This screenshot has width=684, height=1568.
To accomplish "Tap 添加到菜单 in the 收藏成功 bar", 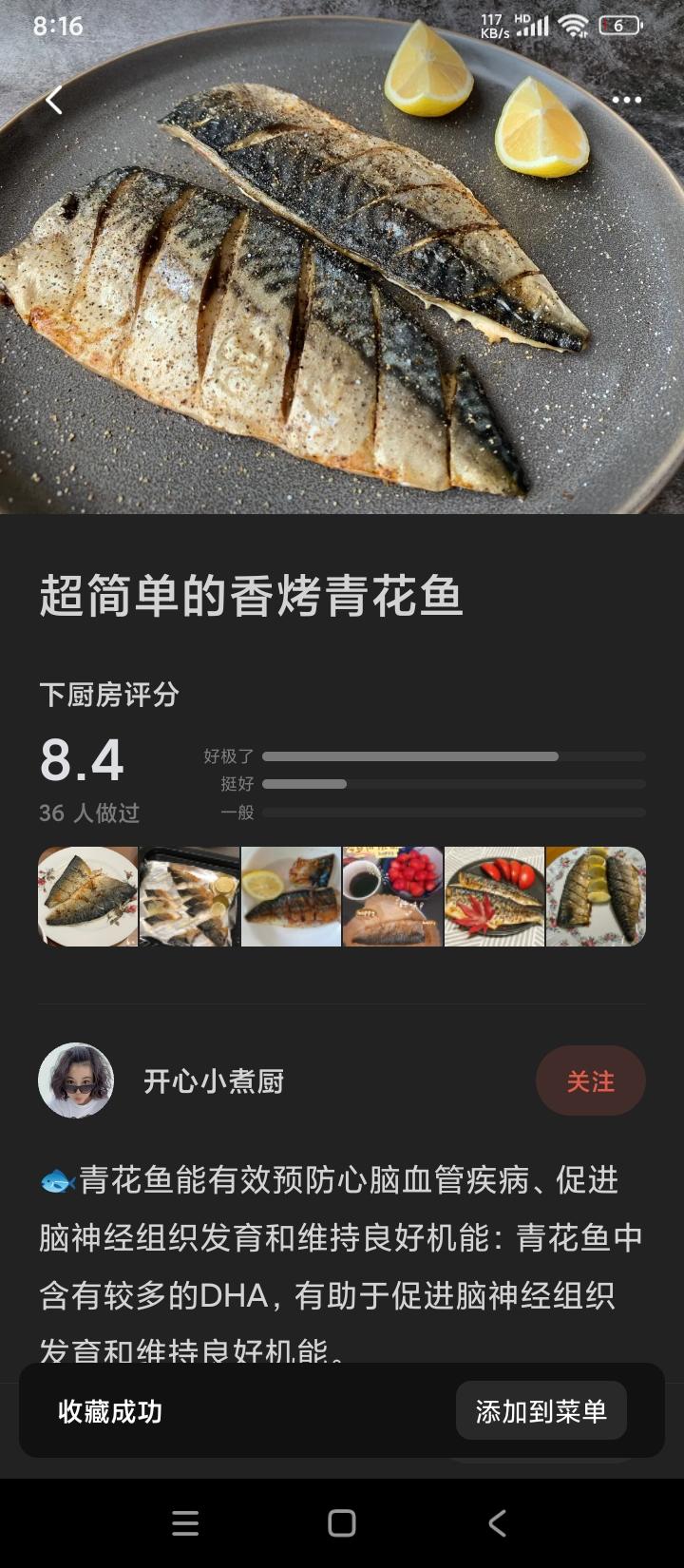I will pyautogui.click(x=541, y=1411).
